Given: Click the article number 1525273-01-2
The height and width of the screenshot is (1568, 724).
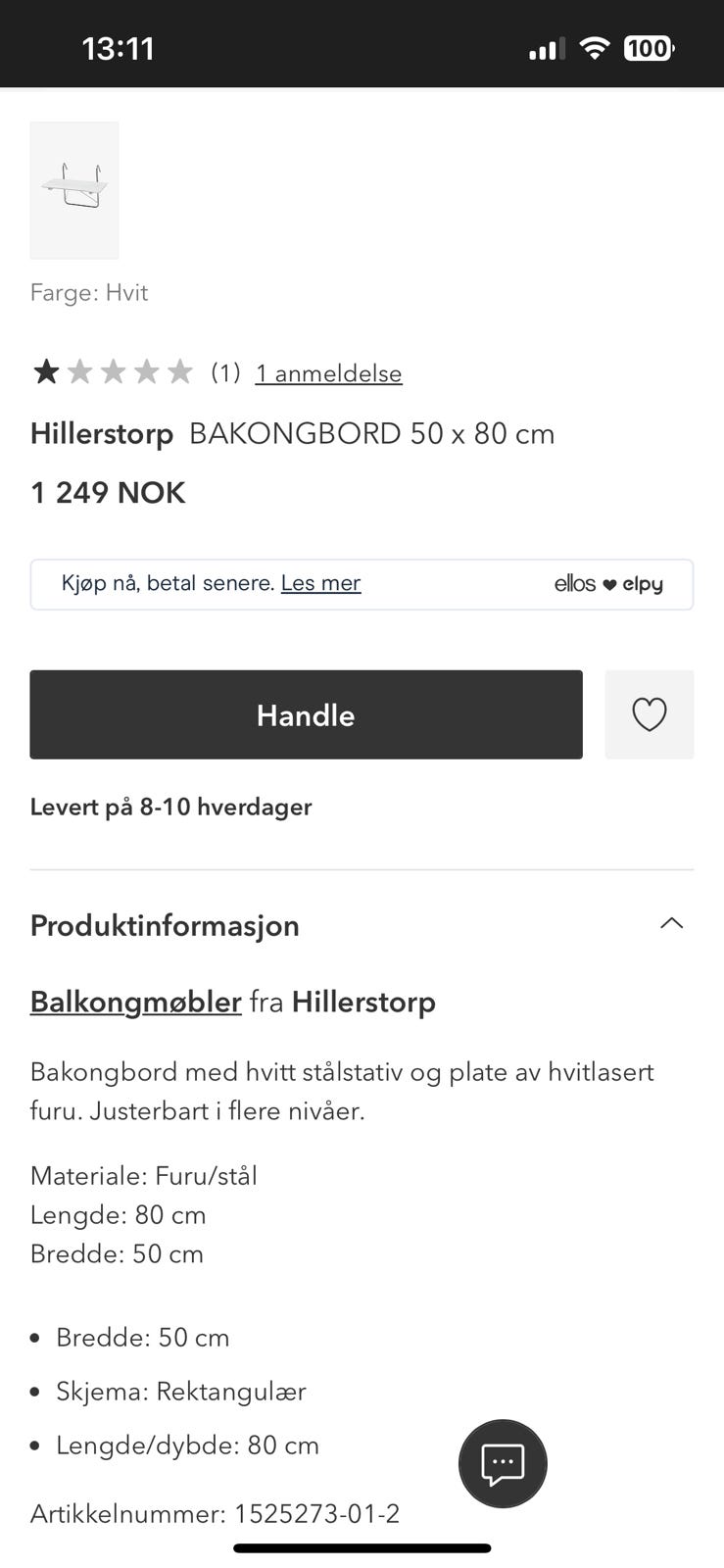Looking at the screenshot, I should tap(215, 1513).
